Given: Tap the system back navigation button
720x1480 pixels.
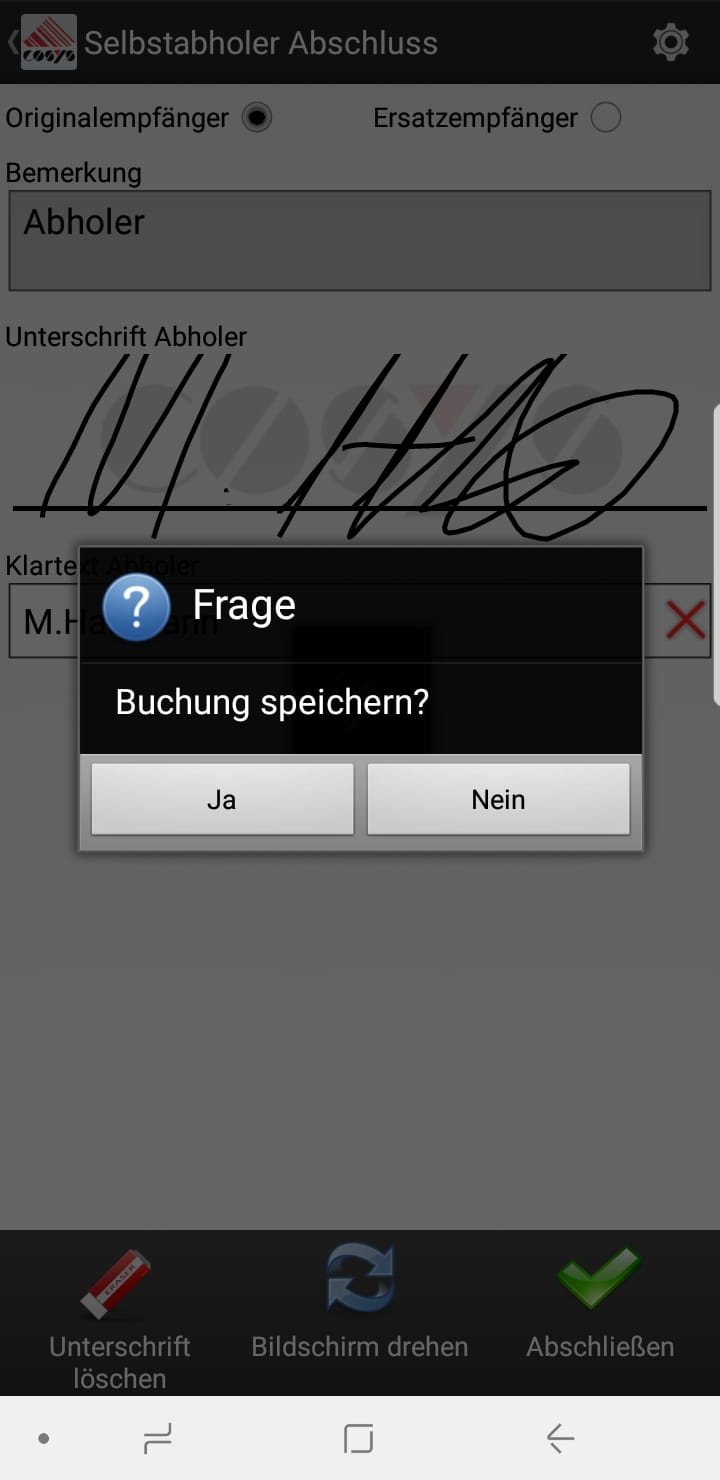Looking at the screenshot, I should click(560, 1439).
